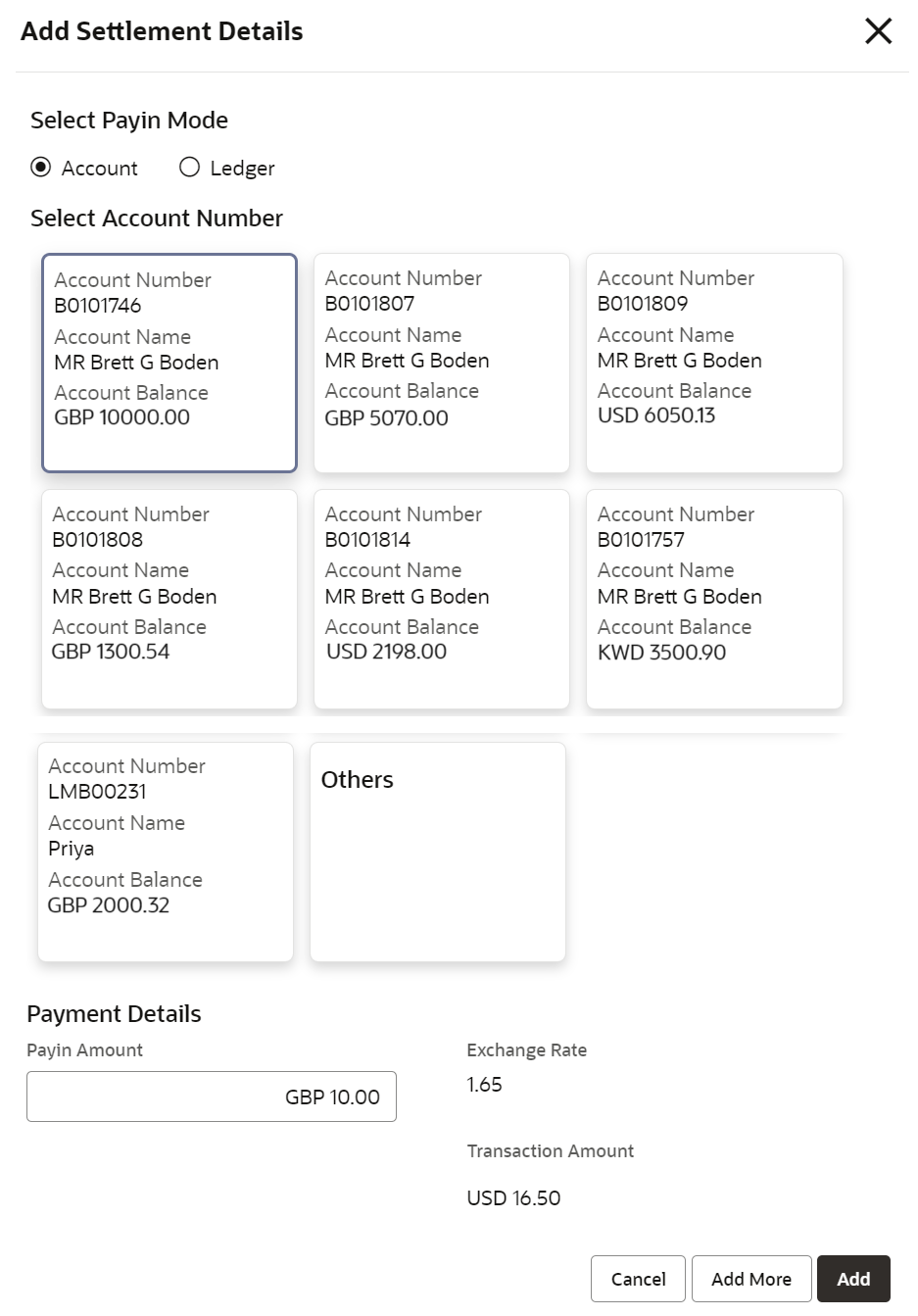Screen dimensions: 918x1316
Task: Tap the Cancel button
Action: (x=638, y=1279)
